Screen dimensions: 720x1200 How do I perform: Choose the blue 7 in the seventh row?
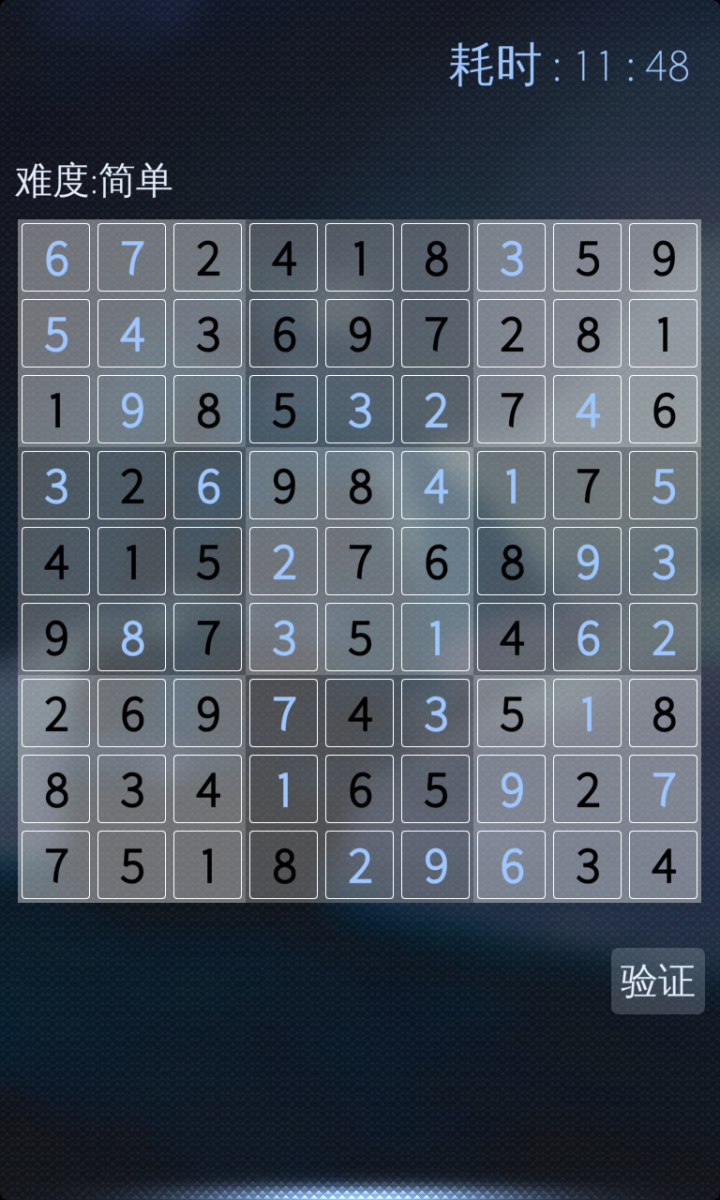(x=284, y=714)
